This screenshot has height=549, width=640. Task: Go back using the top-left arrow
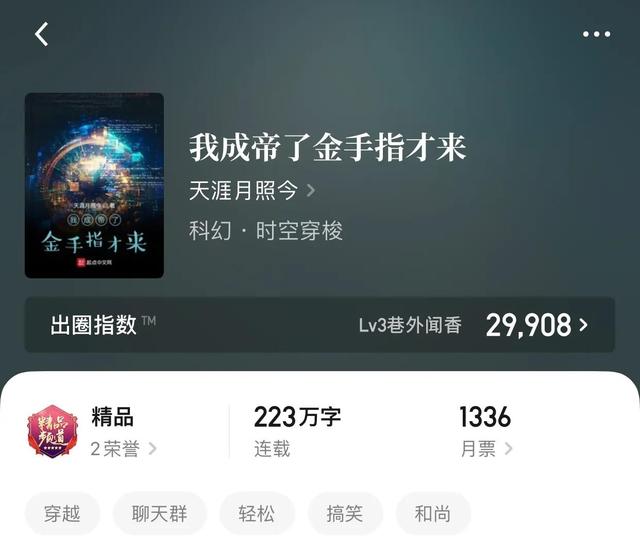pyautogui.click(x=42, y=34)
